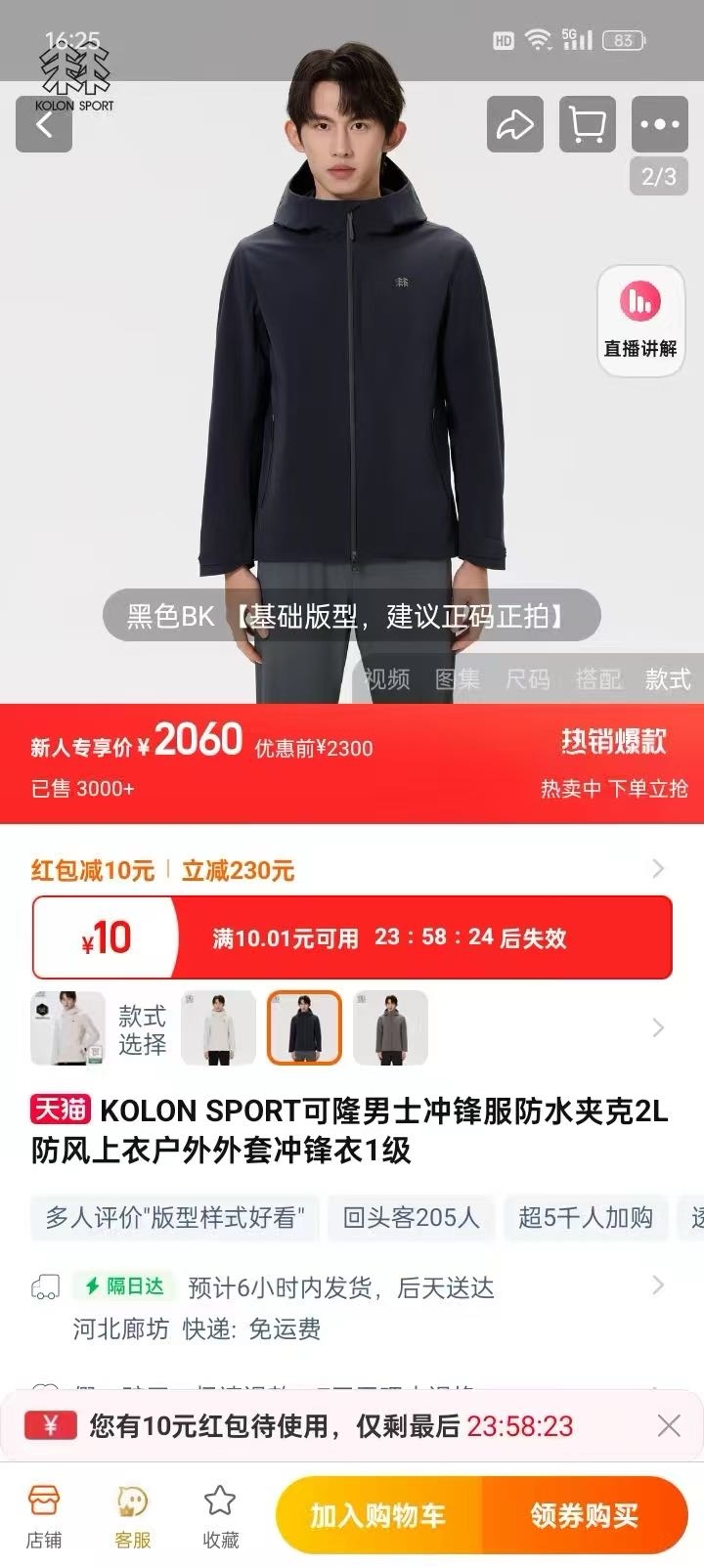The width and height of the screenshot is (704, 1568).
Task: Tap the 回头客205人 chip
Action: (411, 1217)
